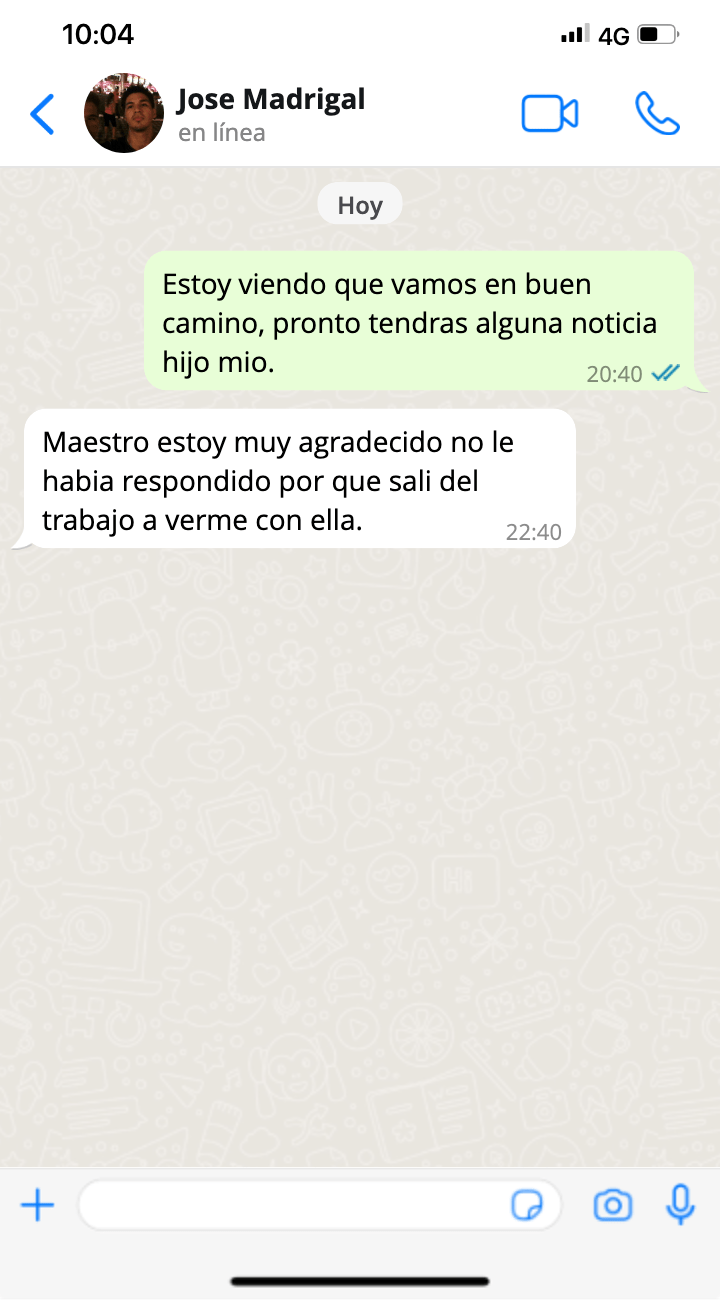This screenshot has height=1300, width=720.
Task: Tap the battery indicator in the status bar
Action: (655, 33)
